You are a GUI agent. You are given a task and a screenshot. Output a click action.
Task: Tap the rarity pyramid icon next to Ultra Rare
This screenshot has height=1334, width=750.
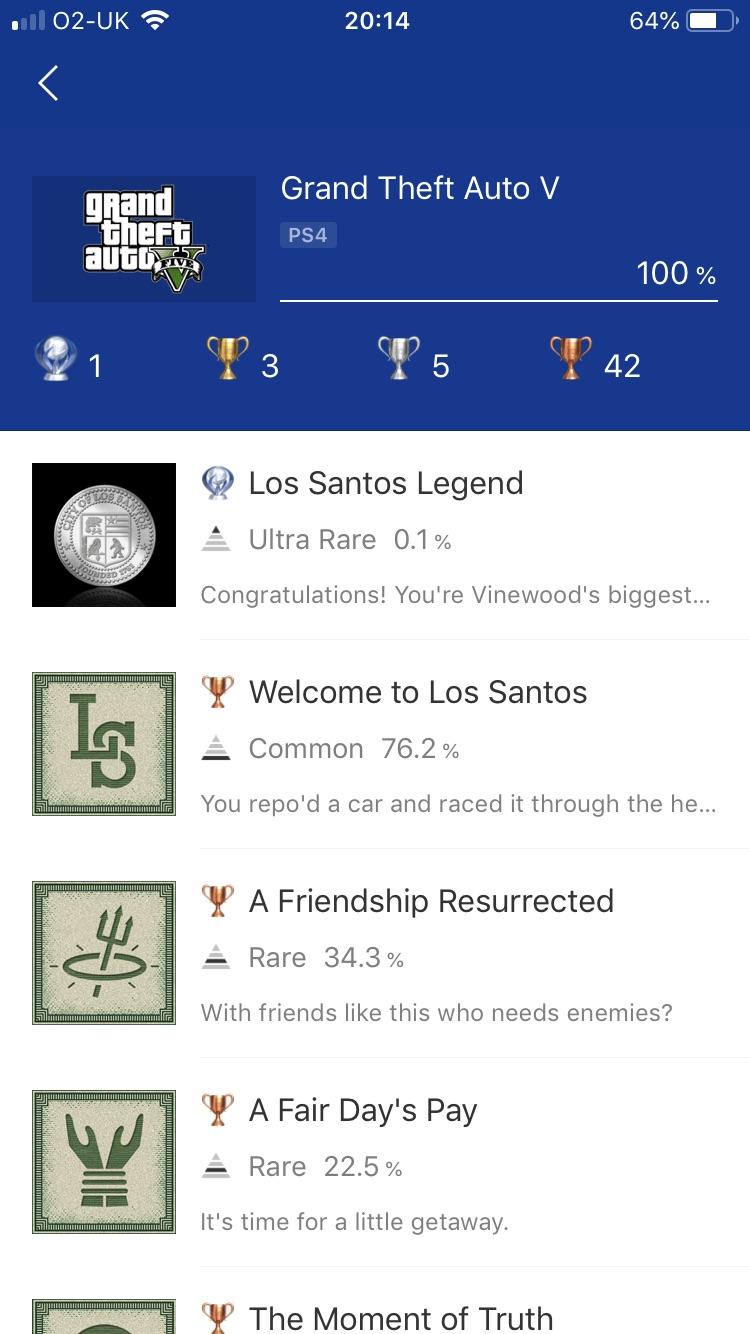point(219,538)
